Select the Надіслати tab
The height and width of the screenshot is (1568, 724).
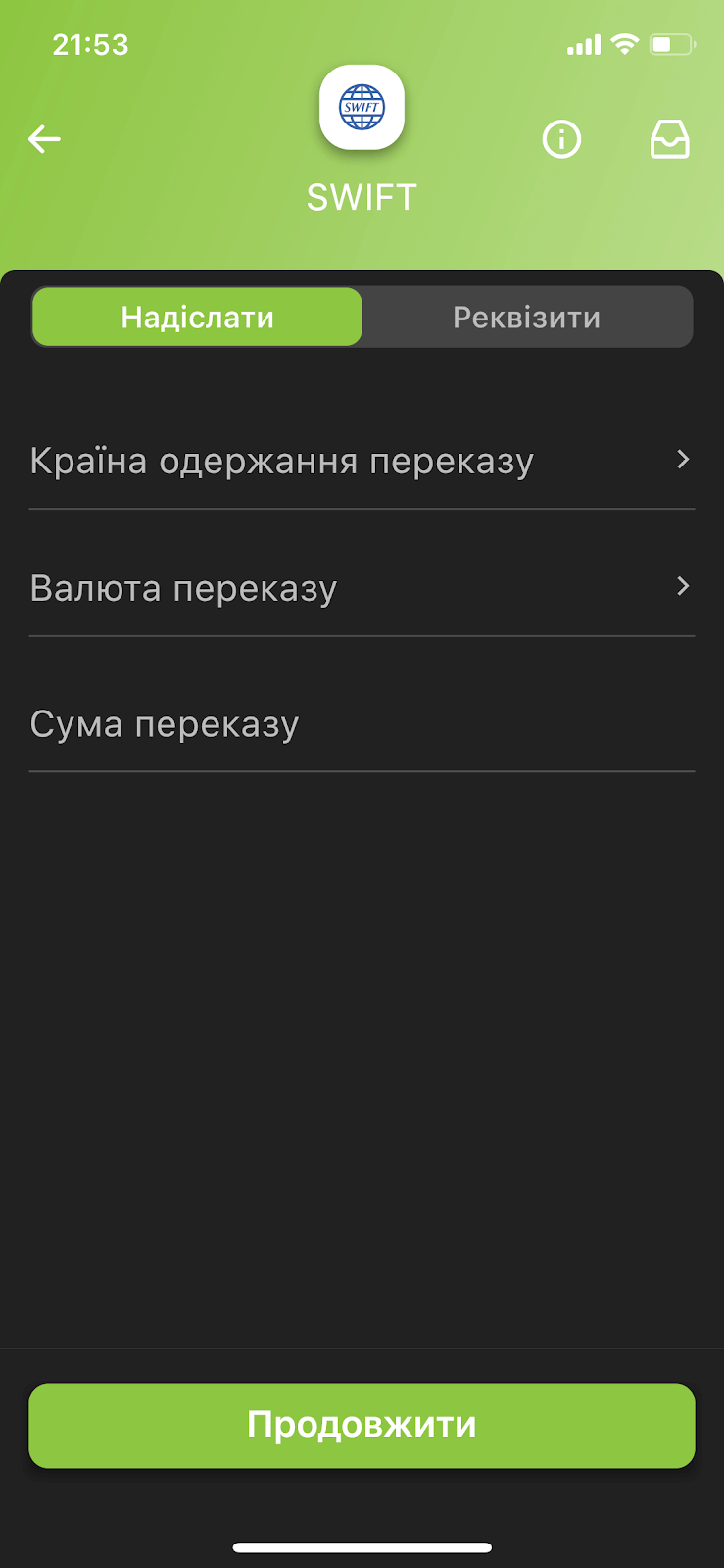pos(198,318)
